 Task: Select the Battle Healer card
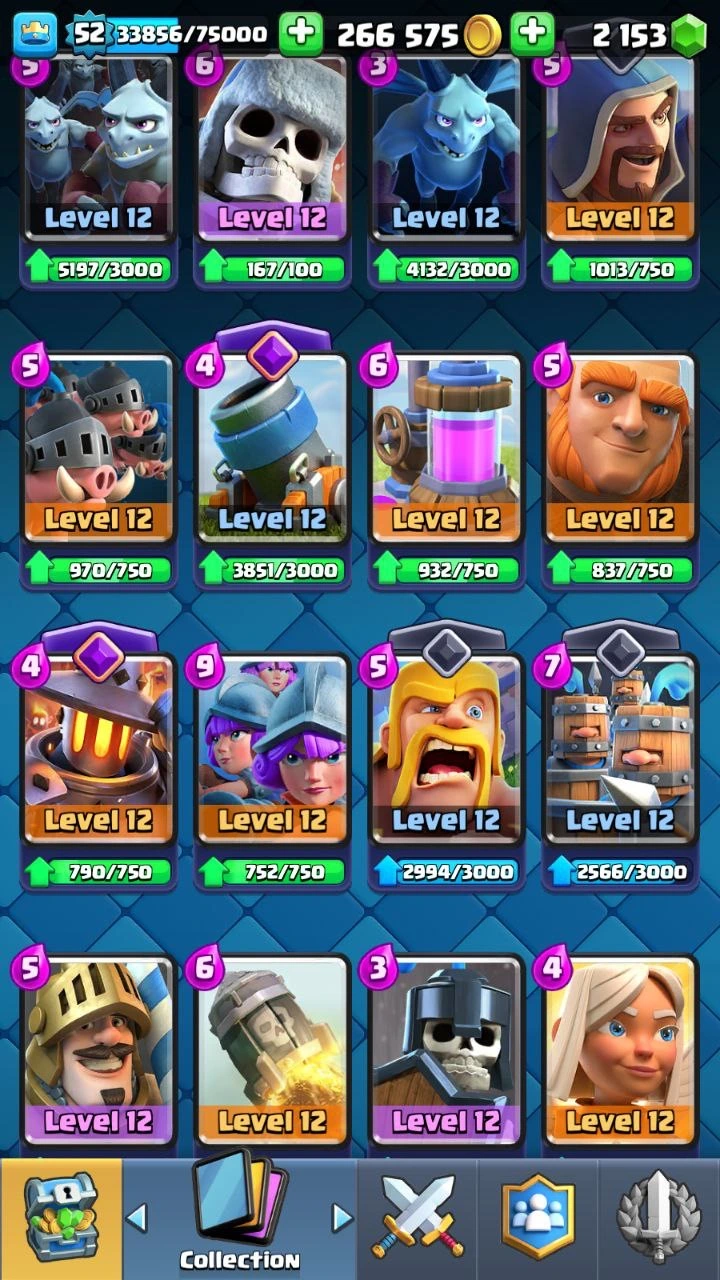[619, 1050]
